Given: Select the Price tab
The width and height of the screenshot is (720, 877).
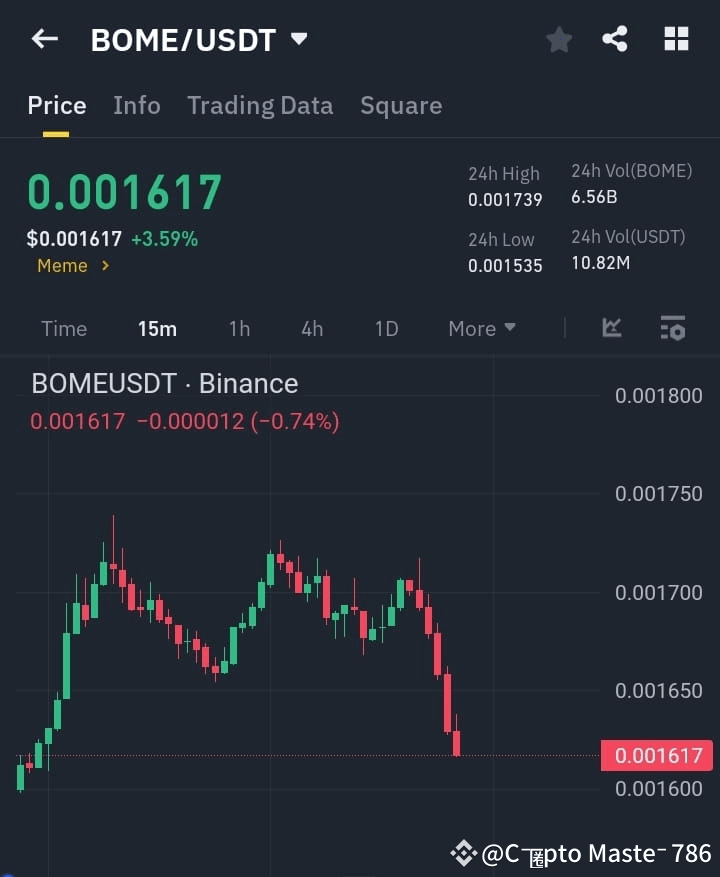Looking at the screenshot, I should (x=56, y=105).
